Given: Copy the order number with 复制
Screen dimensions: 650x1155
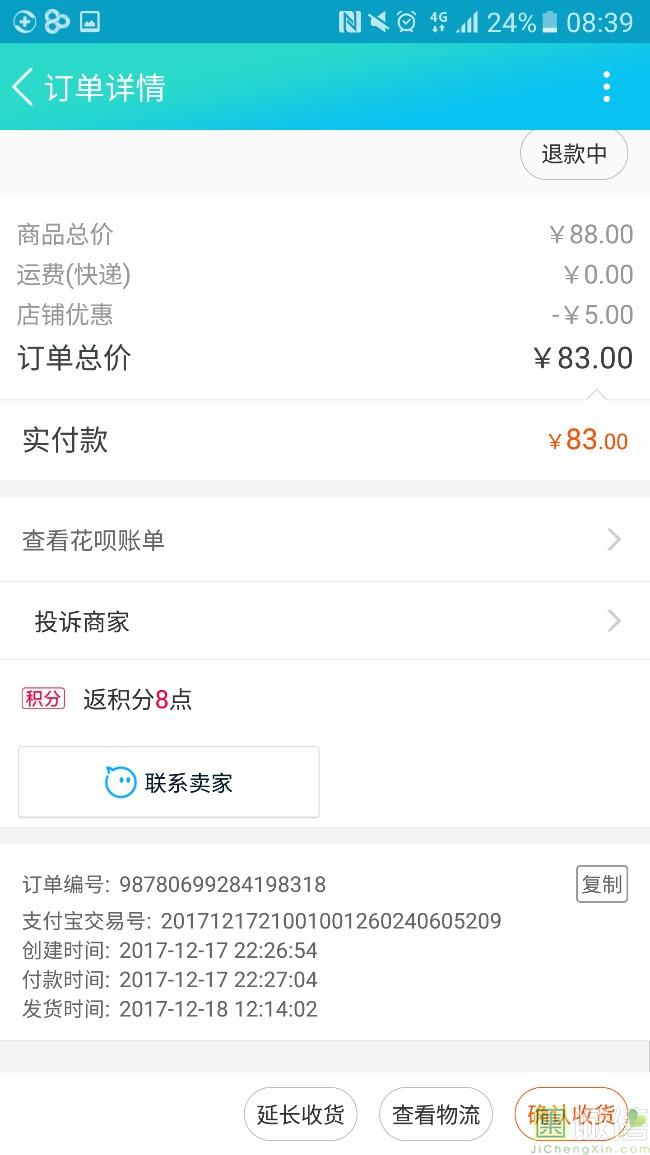Looking at the screenshot, I should pos(602,884).
